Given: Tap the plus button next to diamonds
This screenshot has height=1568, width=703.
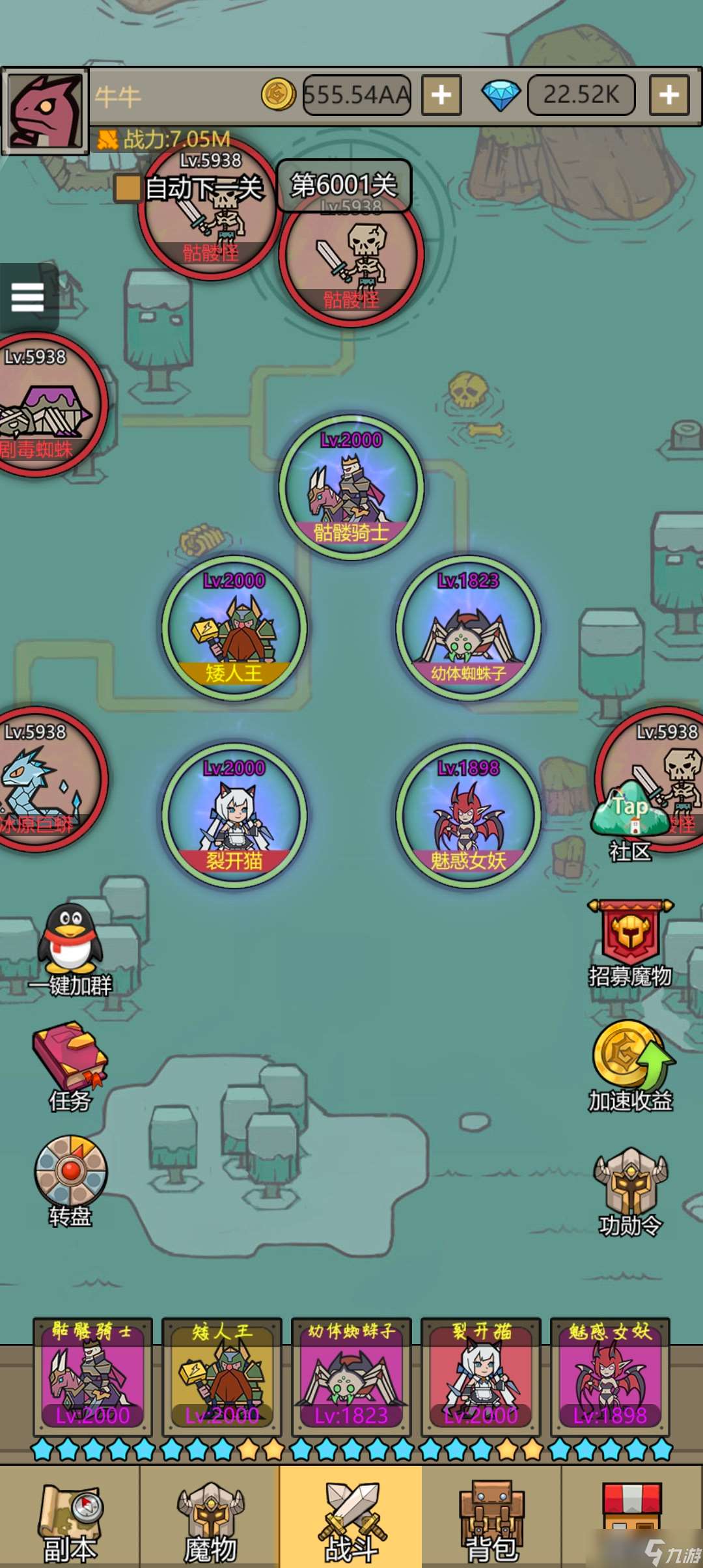Looking at the screenshot, I should [669, 95].
